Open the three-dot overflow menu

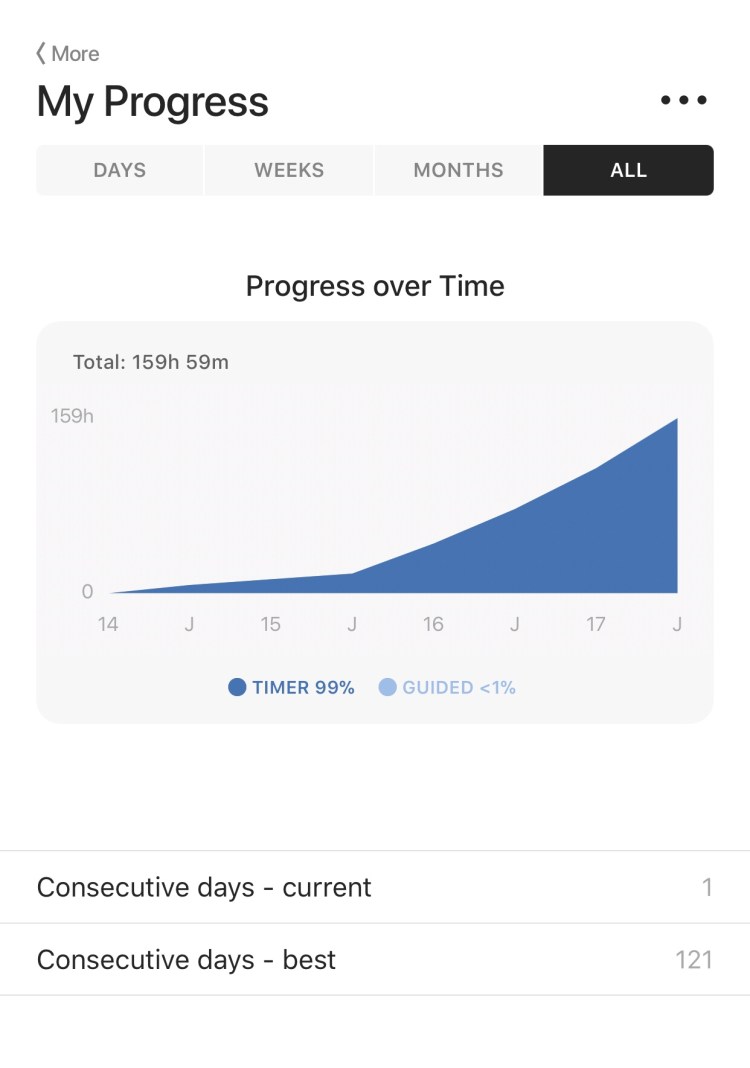[x=684, y=100]
